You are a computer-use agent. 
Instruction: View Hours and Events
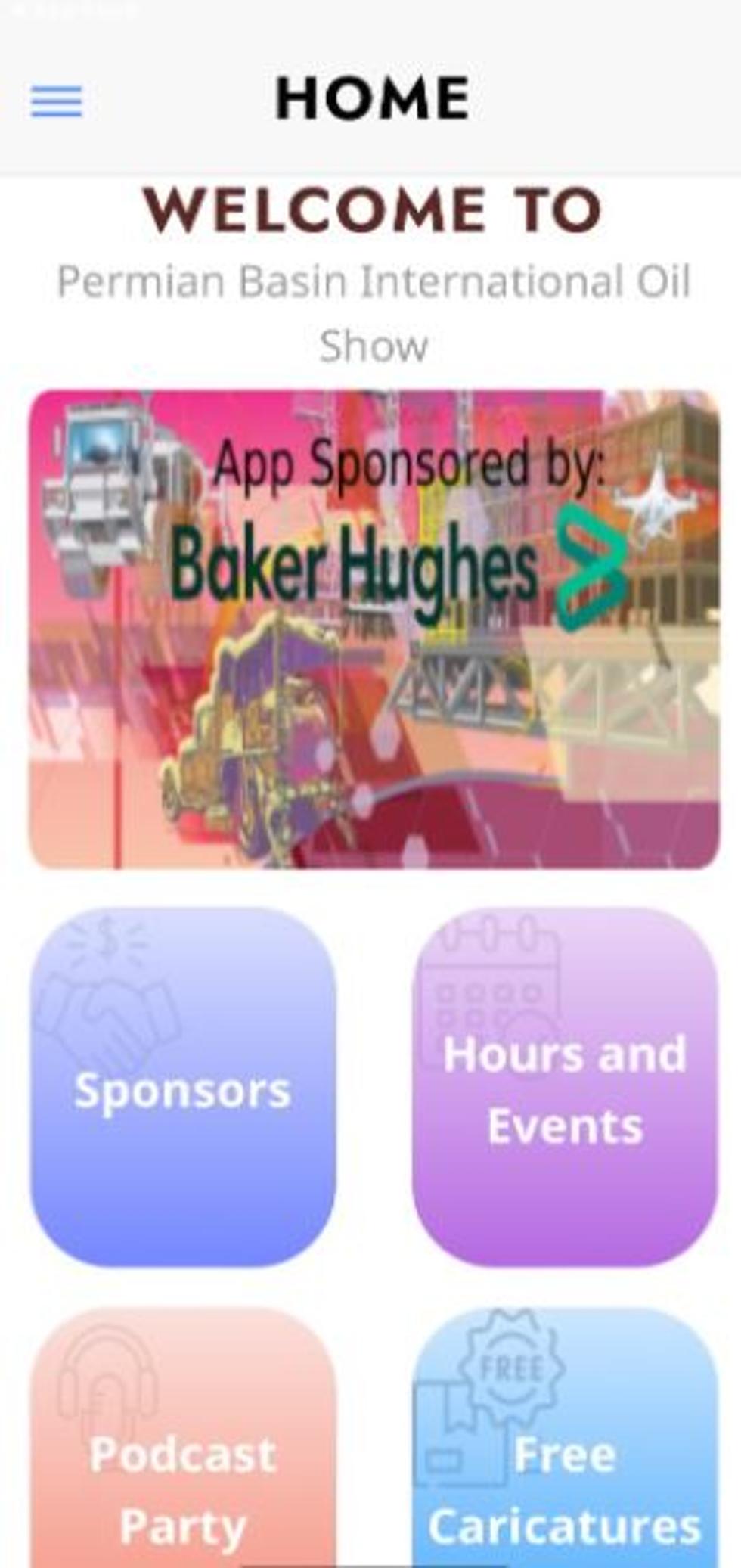click(x=565, y=1088)
